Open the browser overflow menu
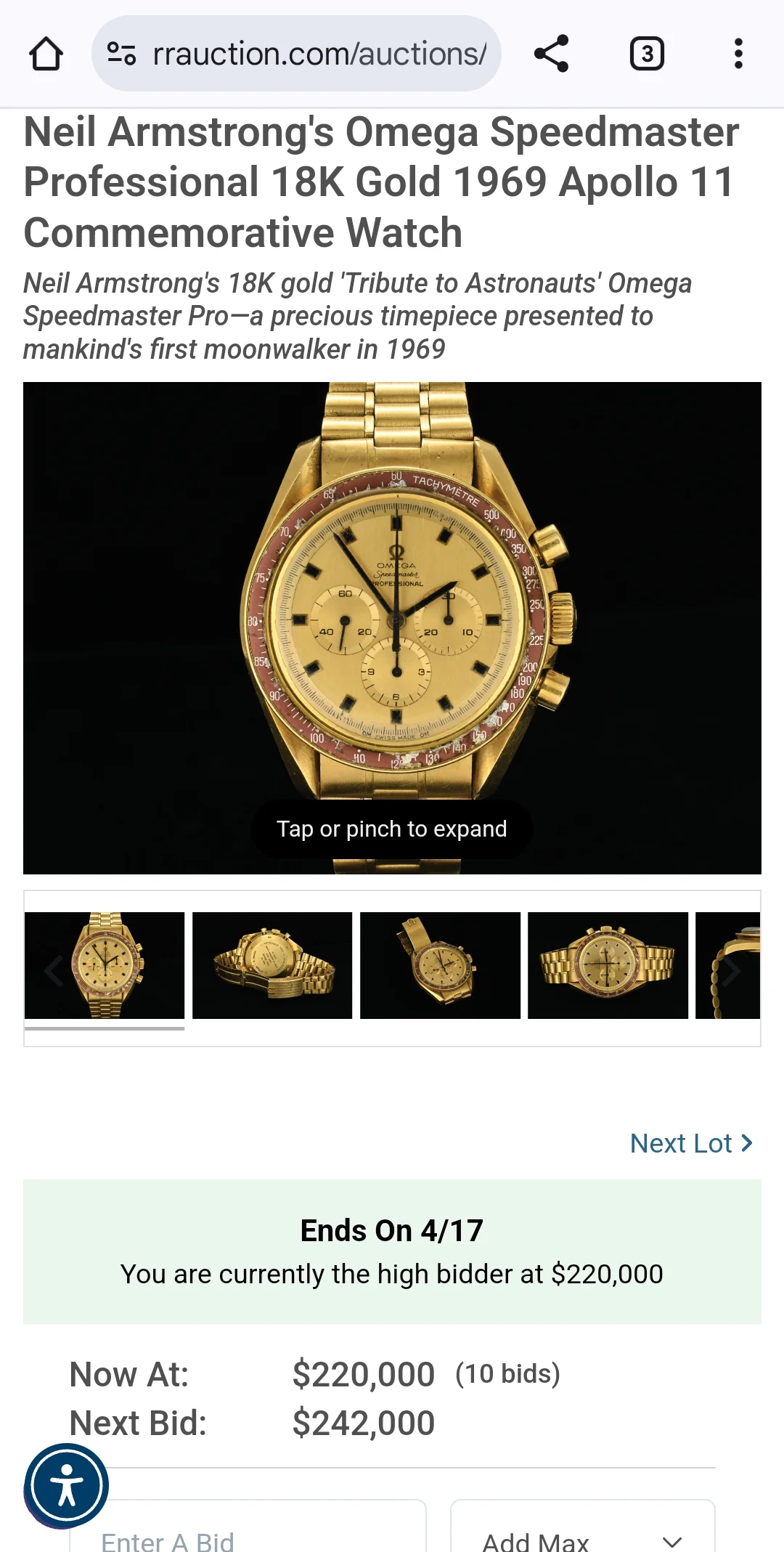784x1552 pixels. click(738, 54)
